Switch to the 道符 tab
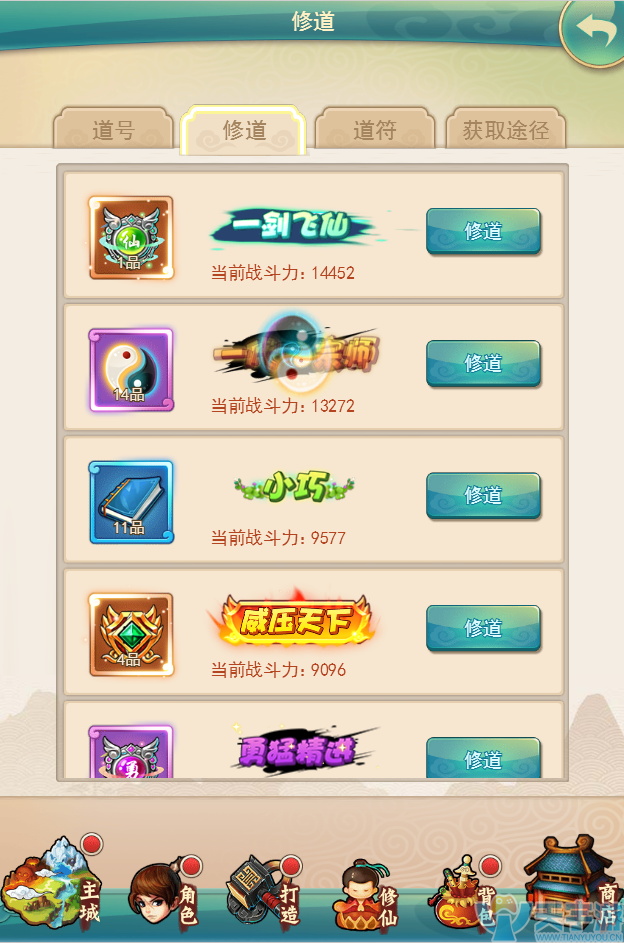The height and width of the screenshot is (943, 624). (375, 131)
